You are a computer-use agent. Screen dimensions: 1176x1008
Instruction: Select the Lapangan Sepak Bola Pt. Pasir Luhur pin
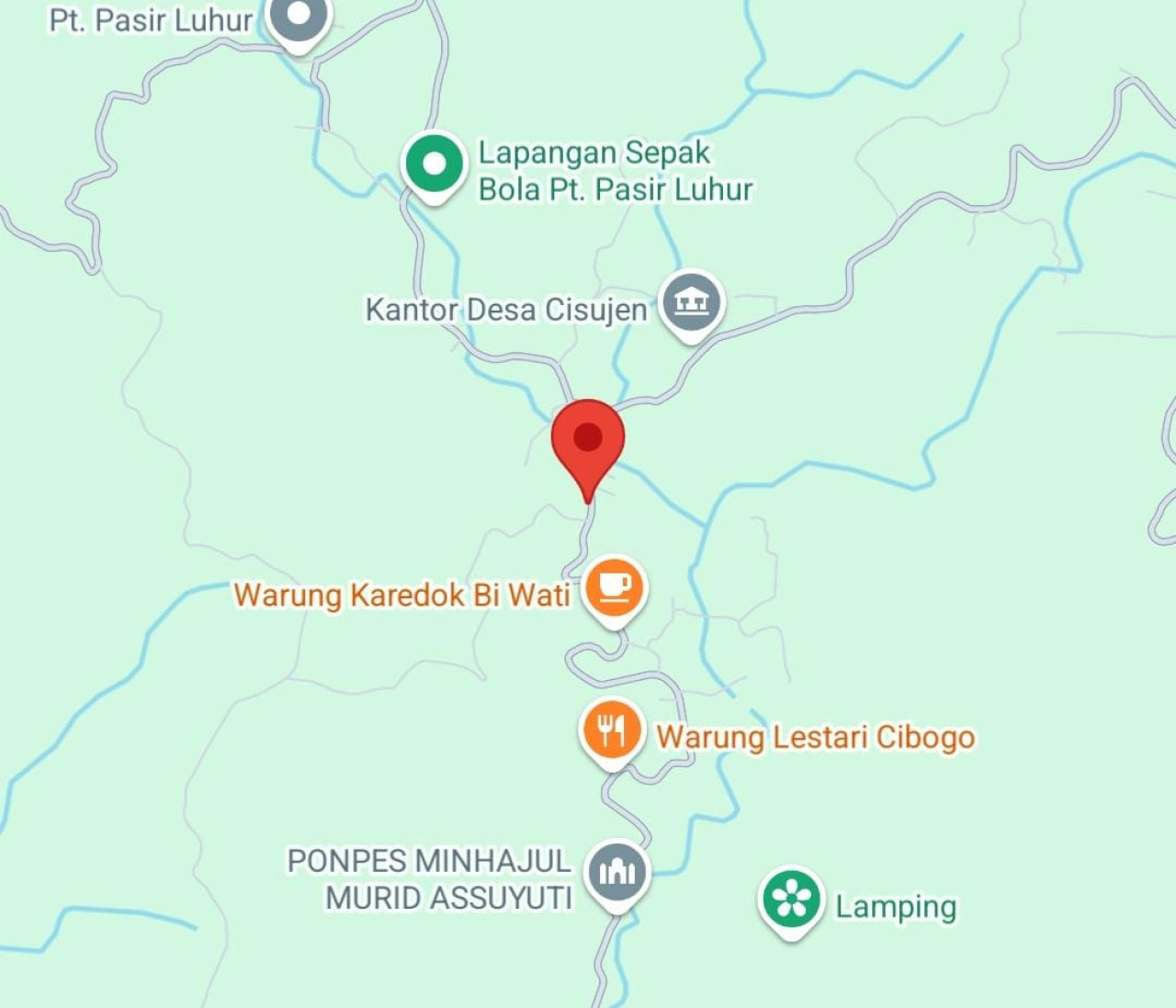pyautogui.click(x=434, y=164)
